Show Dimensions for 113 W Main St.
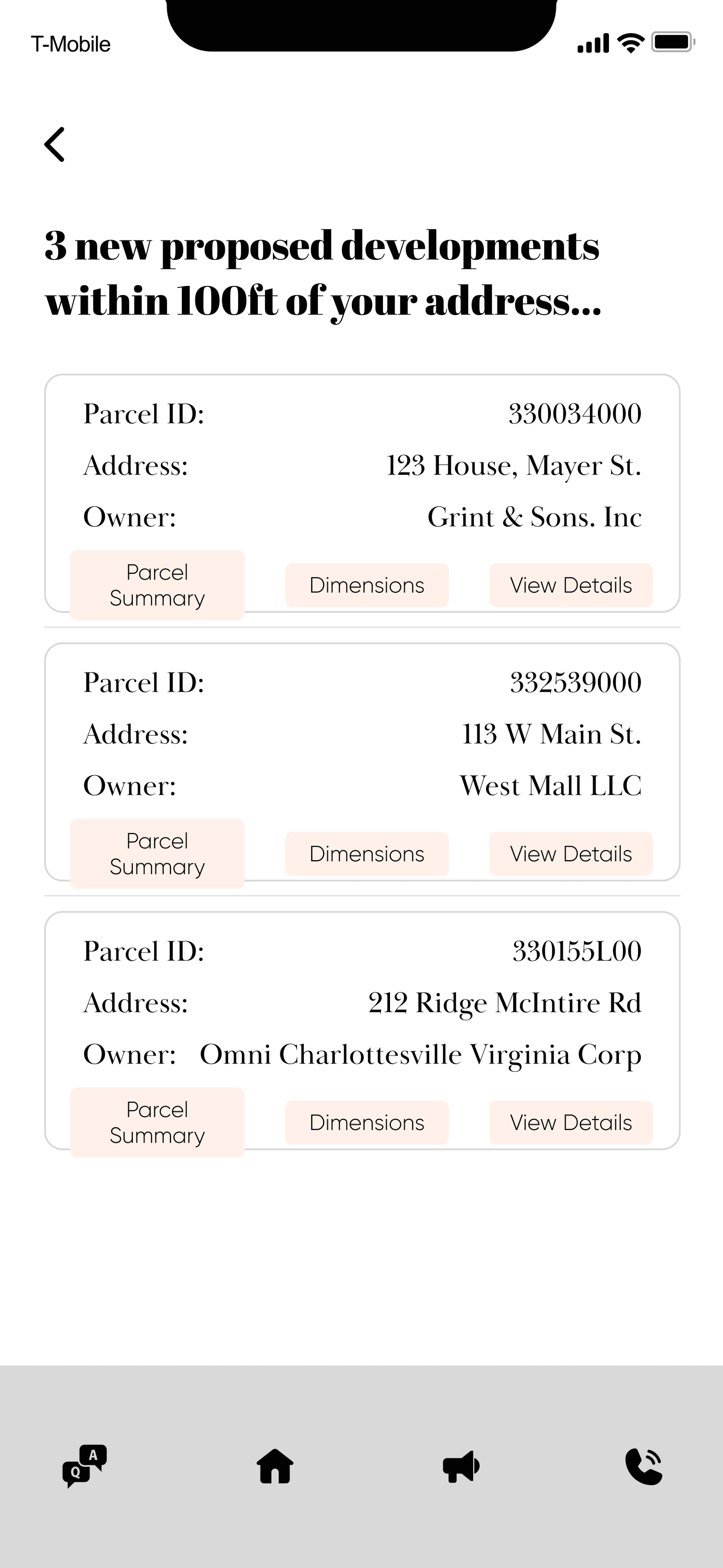Image resolution: width=723 pixels, height=1568 pixels. (x=367, y=853)
